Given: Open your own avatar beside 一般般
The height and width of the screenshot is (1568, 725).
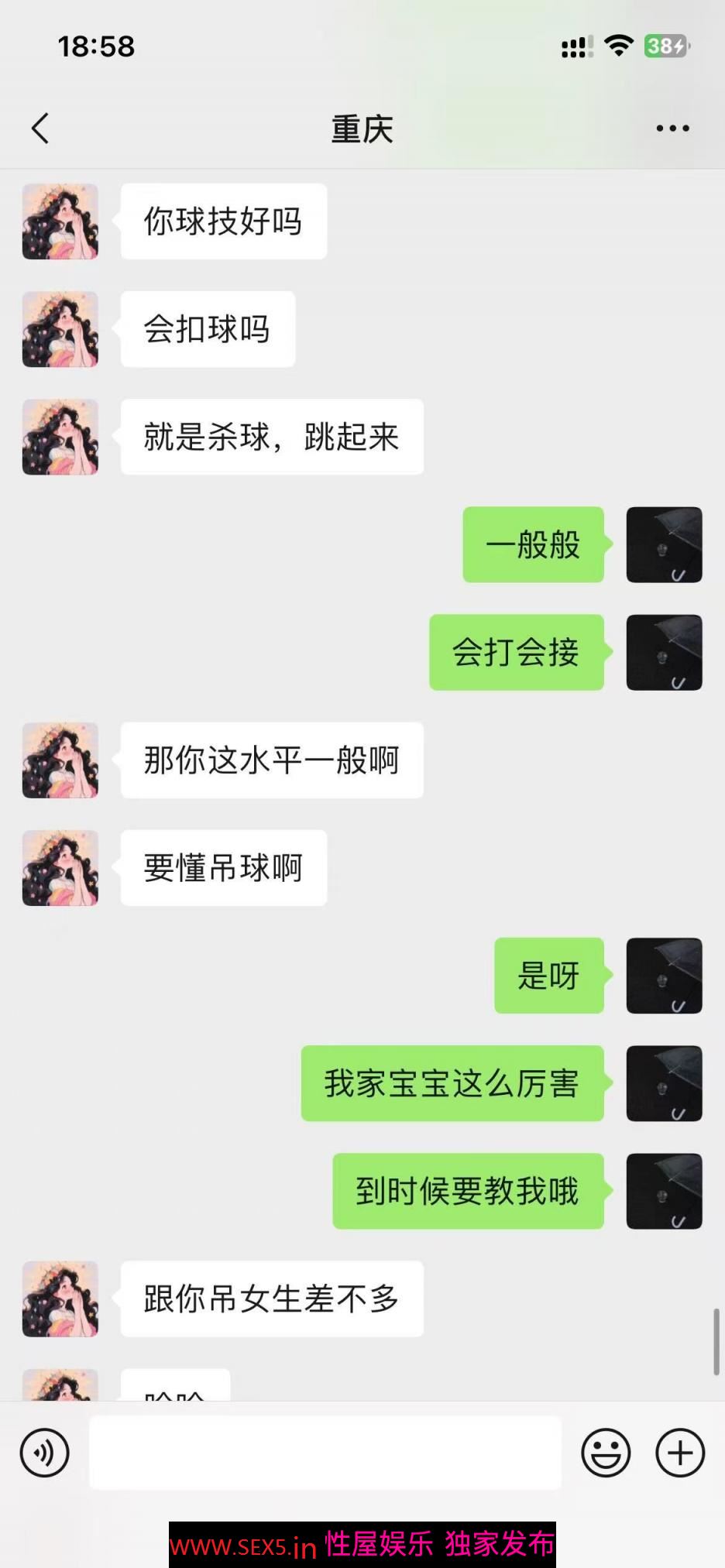Looking at the screenshot, I should pyautogui.click(x=664, y=544).
